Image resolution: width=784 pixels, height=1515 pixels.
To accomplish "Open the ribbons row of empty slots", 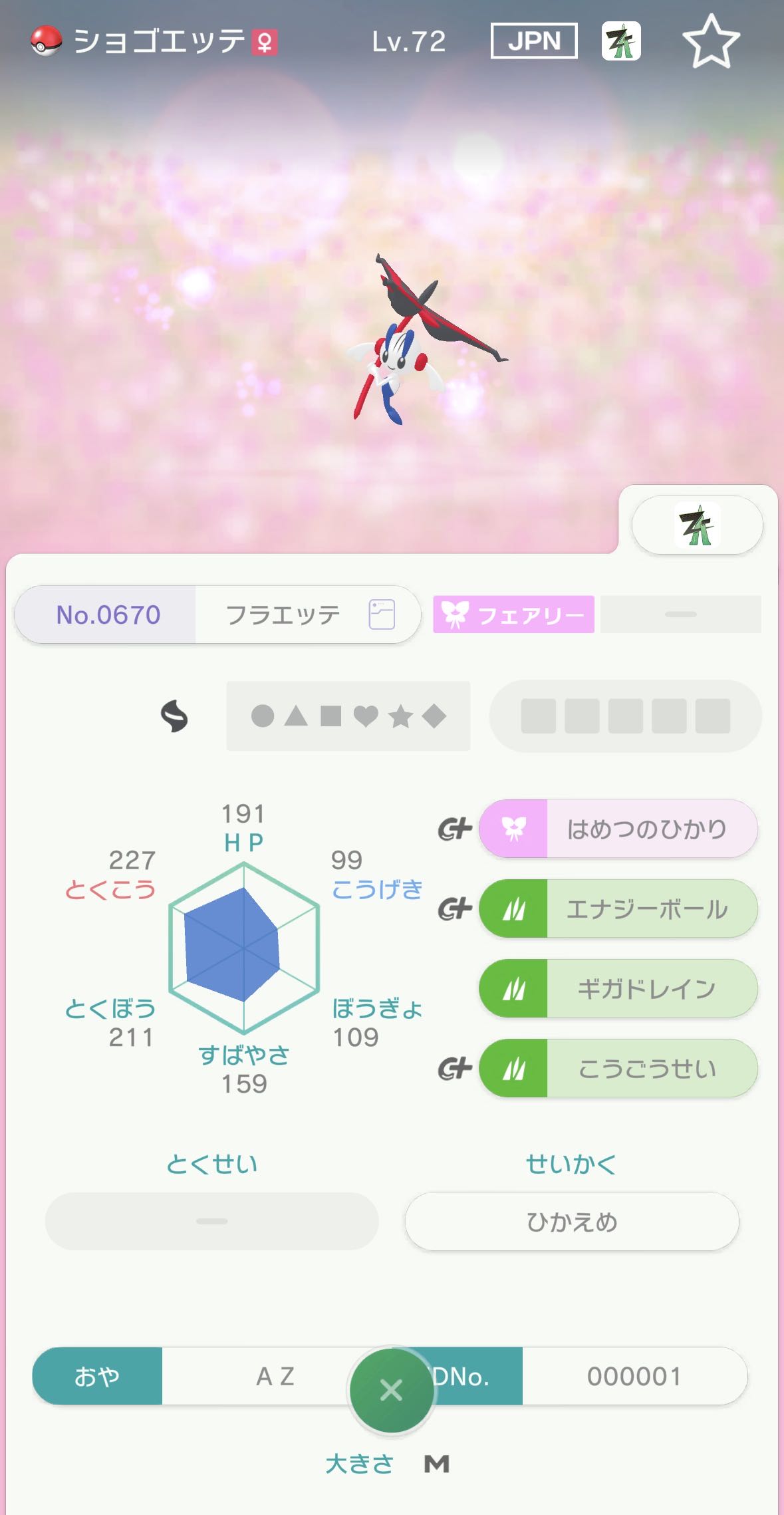I will tap(625, 716).
